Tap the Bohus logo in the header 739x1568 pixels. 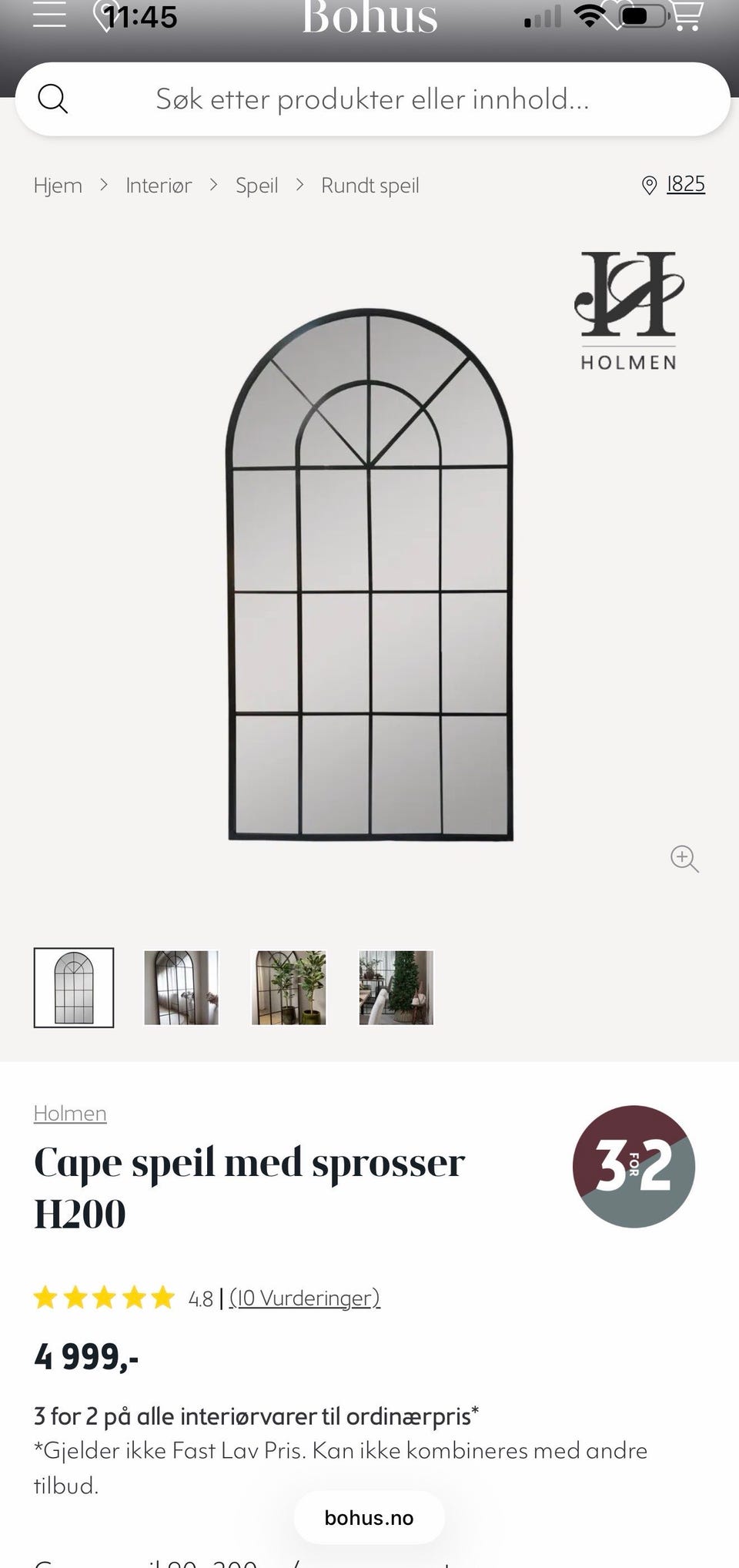369,17
